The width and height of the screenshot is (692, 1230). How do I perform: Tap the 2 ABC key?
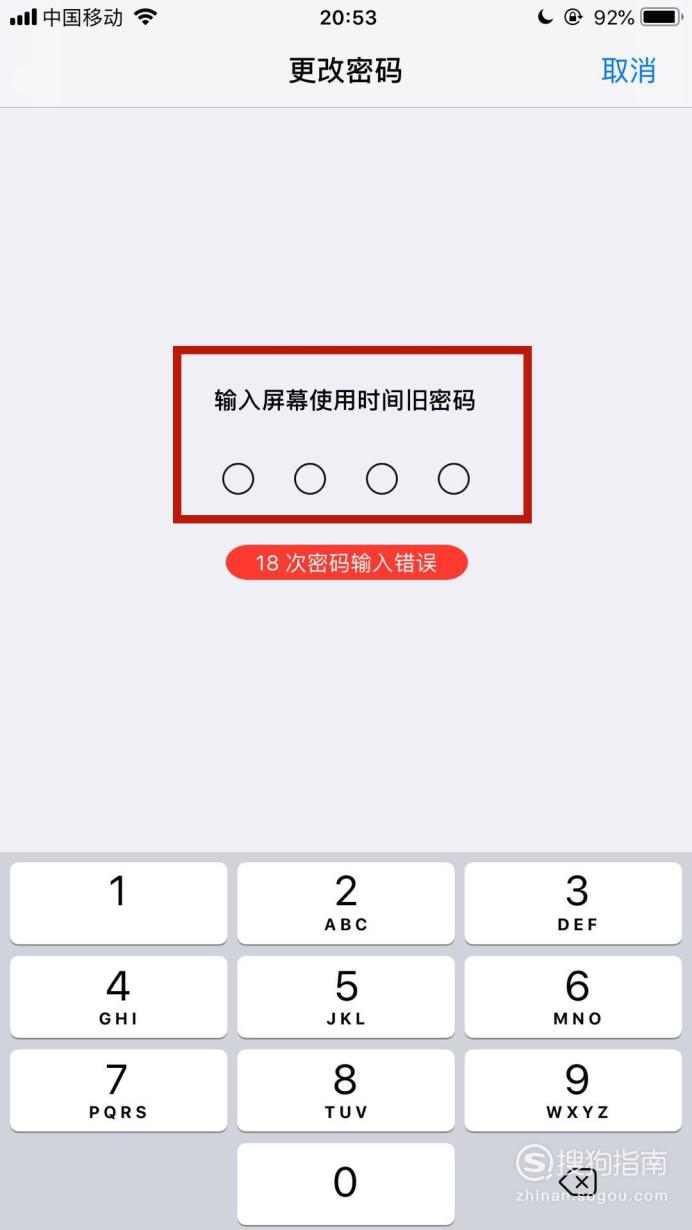345,903
